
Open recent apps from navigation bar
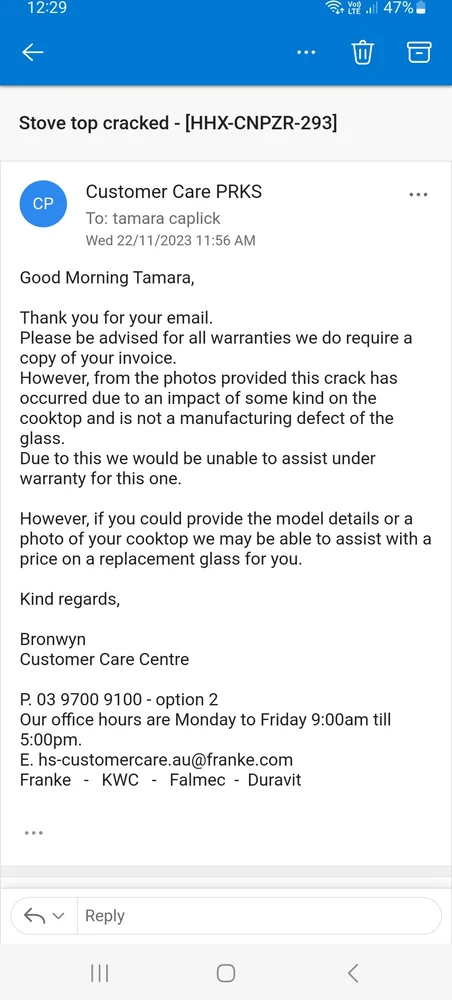click(99, 973)
